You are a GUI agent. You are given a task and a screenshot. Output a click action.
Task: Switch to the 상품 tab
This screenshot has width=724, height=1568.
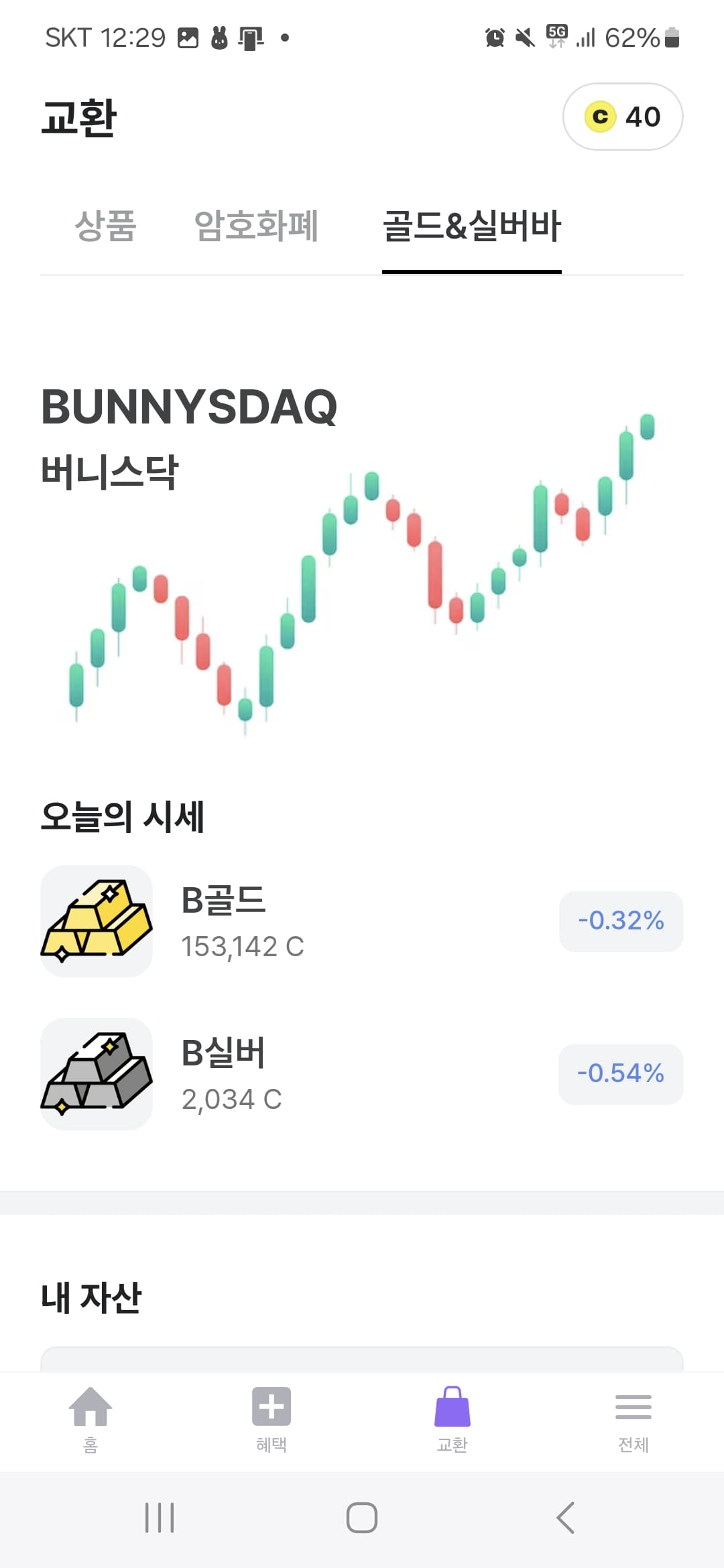[x=105, y=226]
